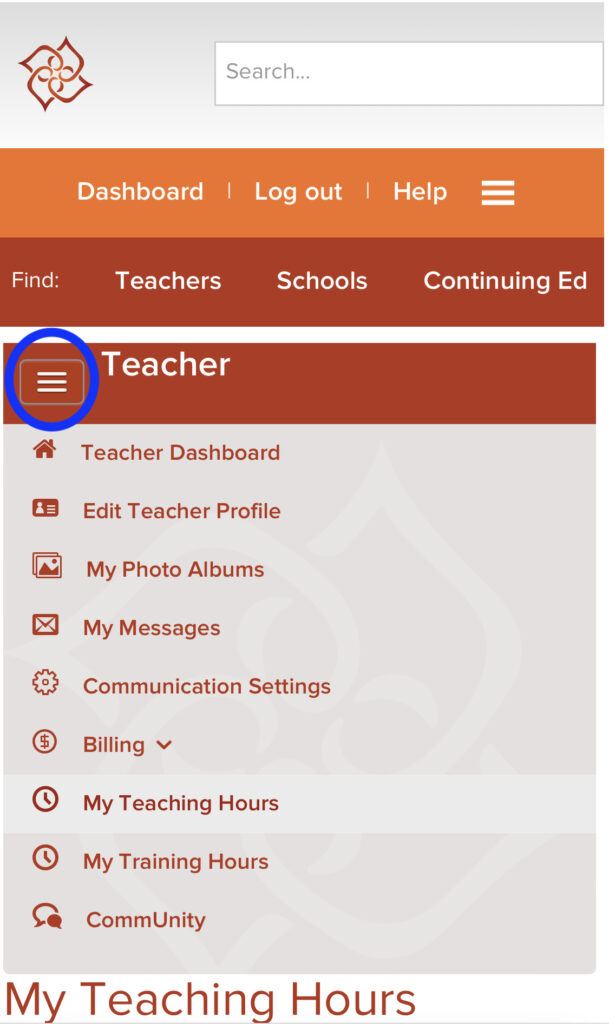Image resolution: width=609 pixels, height=1024 pixels.
Task: Select My Teaching Hours
Action: click(x=180, y=803)
